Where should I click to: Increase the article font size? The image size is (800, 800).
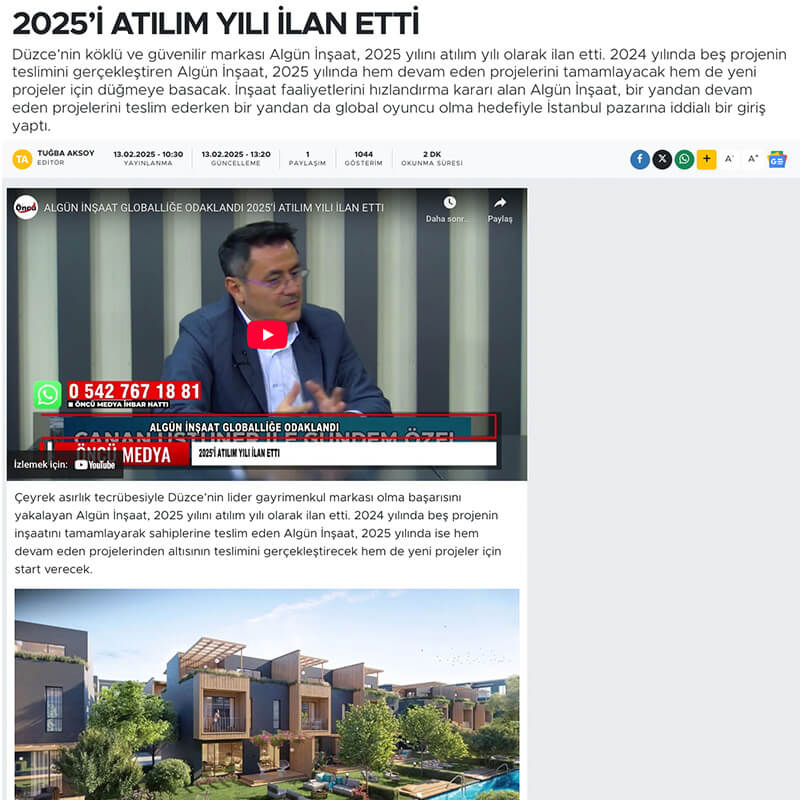(x=753, y=159)
